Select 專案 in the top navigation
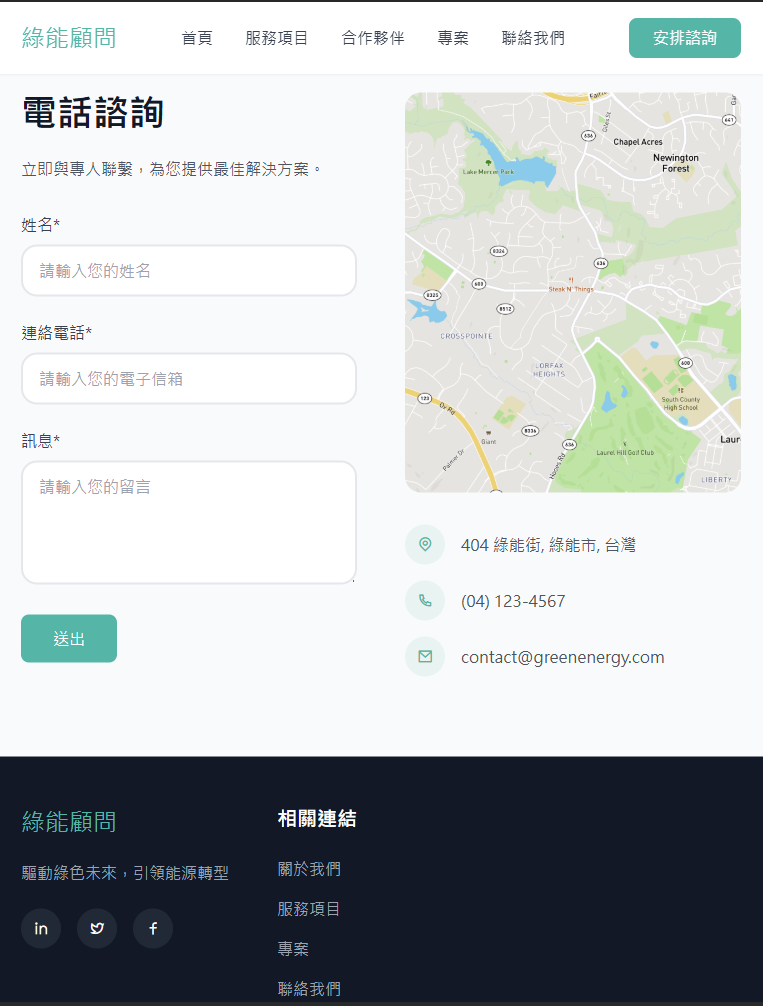763x1006 pixels. click(x=453, y=38)
